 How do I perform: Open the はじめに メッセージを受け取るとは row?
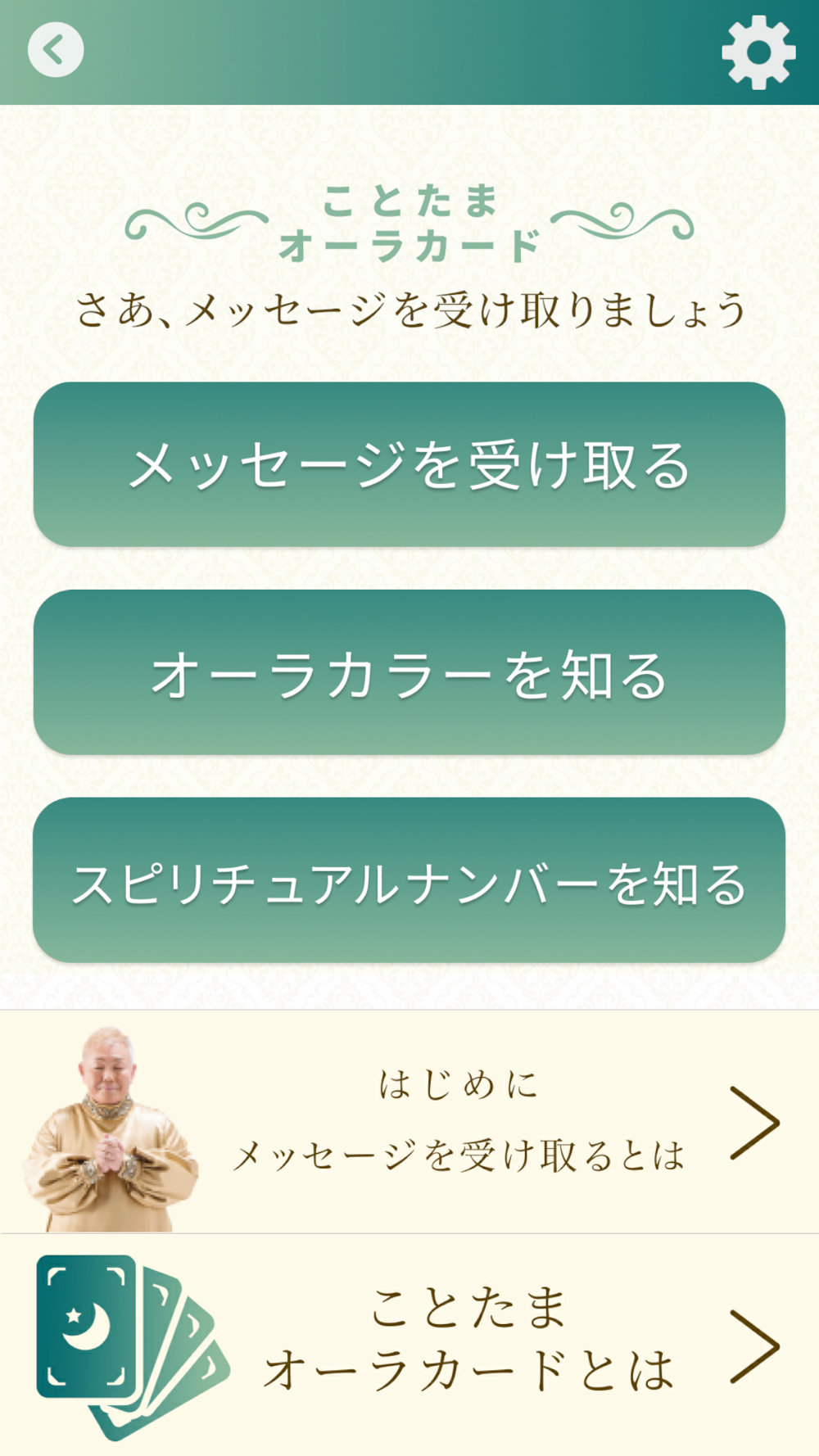coord(409,1122)
